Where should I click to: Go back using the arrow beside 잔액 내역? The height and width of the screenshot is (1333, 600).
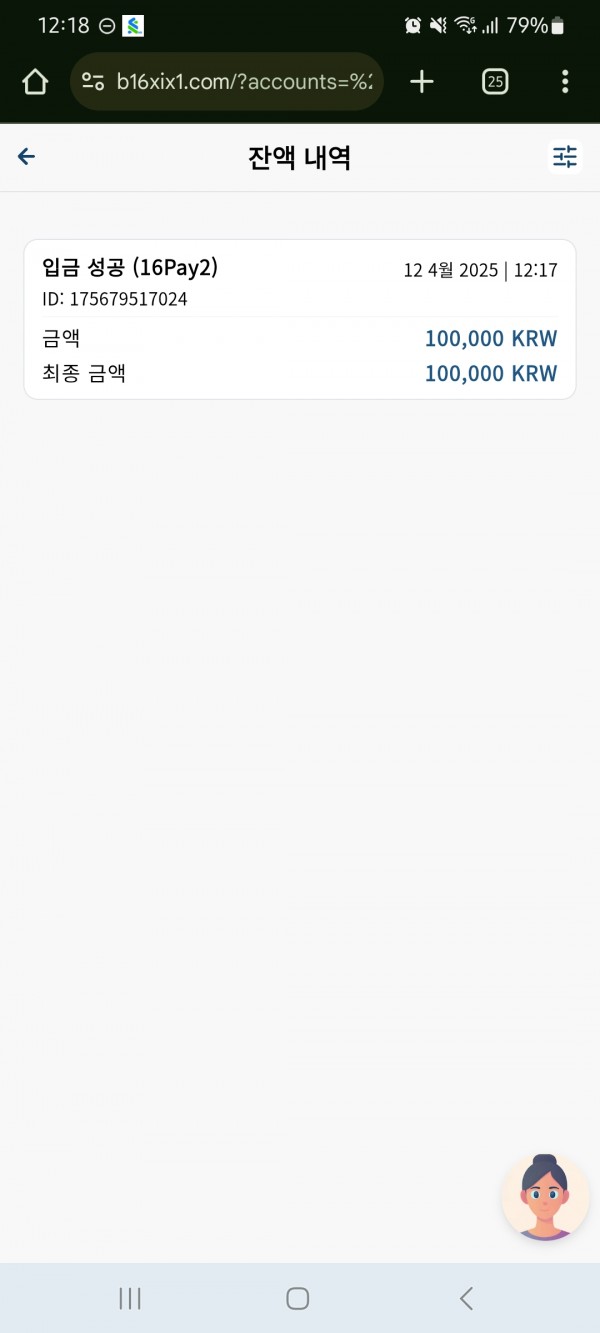[x=27, y=156]
